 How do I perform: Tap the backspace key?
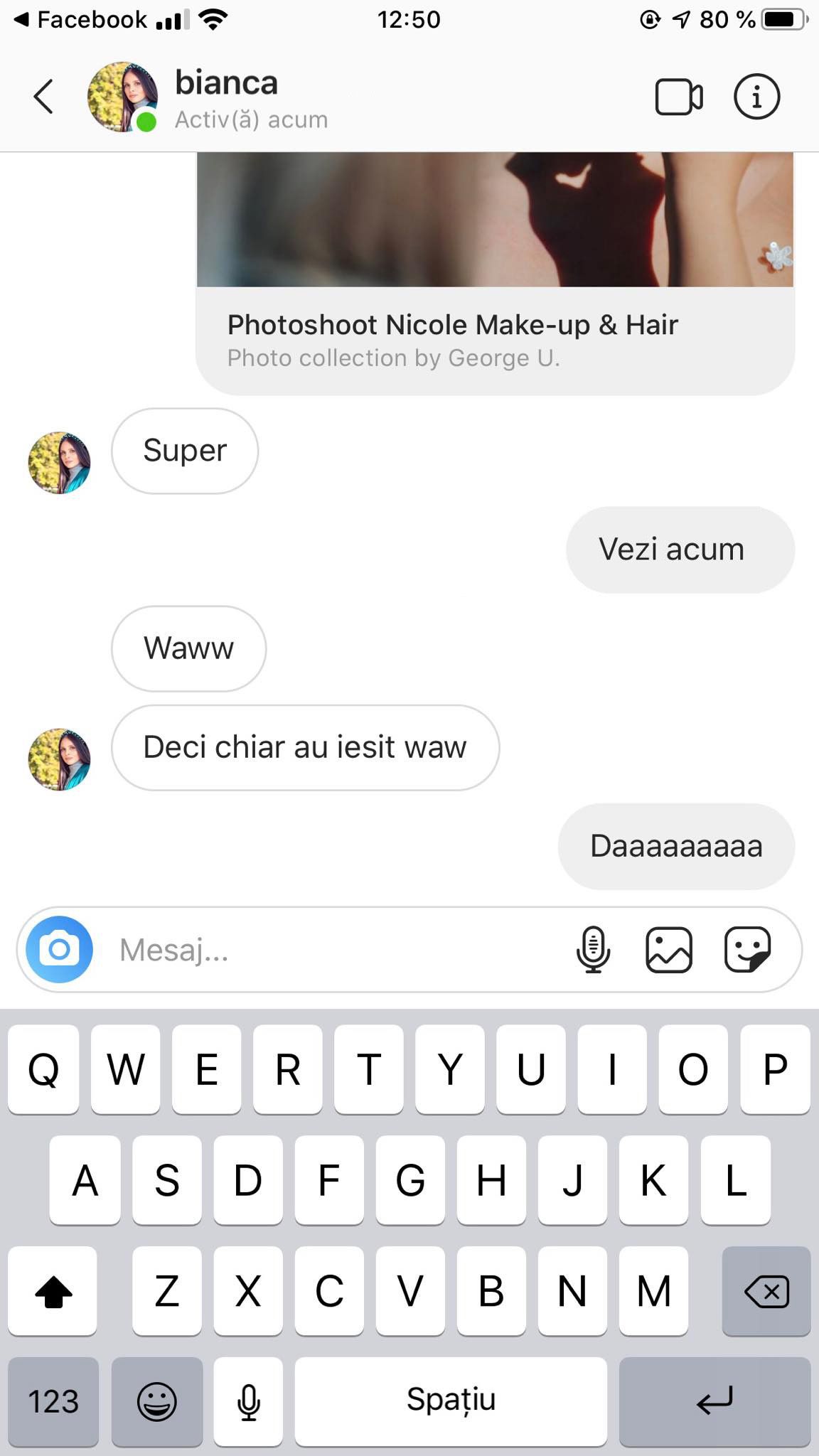point(766,1291)
